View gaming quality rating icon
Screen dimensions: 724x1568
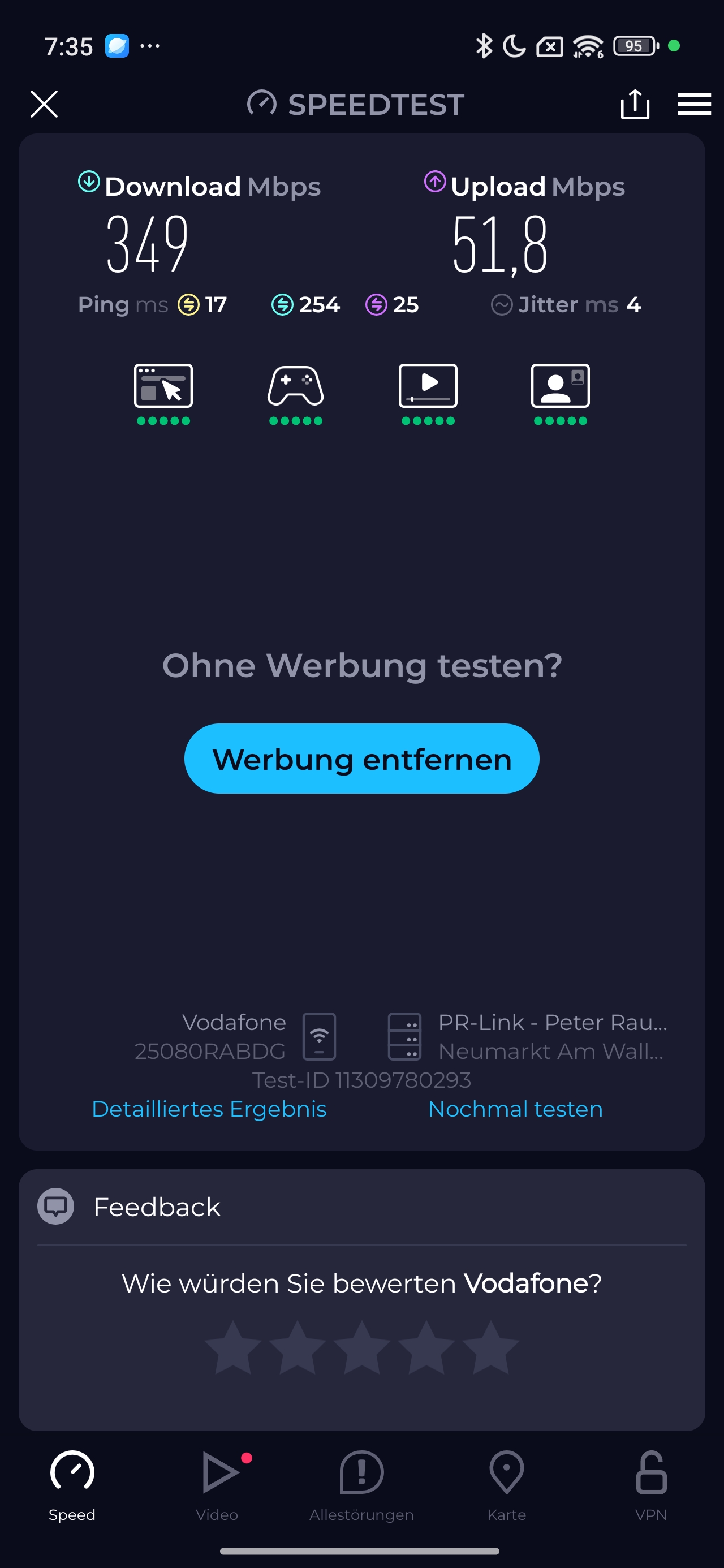click(x=295, y=386)
